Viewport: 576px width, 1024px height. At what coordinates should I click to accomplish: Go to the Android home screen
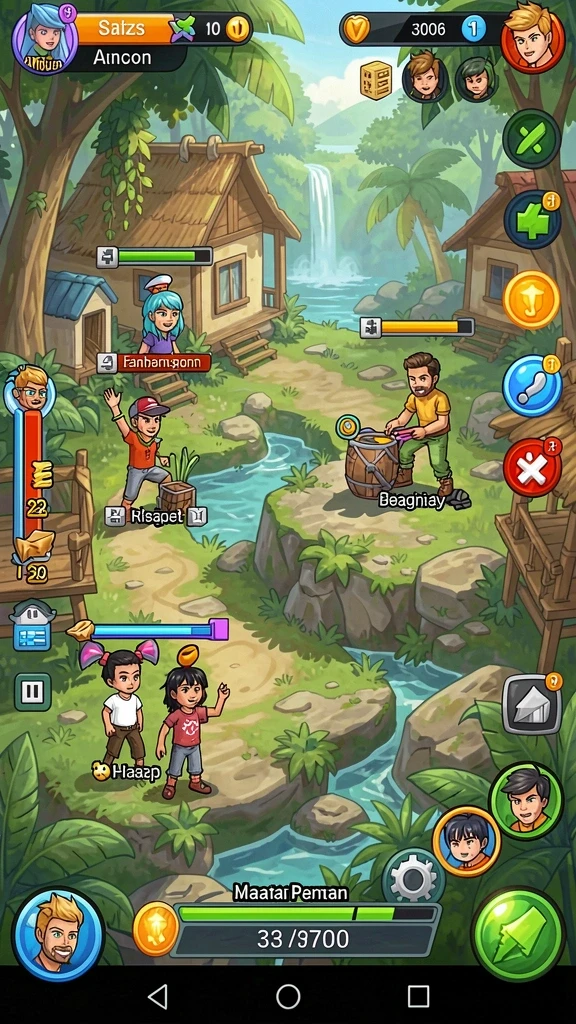pos(288,997)
